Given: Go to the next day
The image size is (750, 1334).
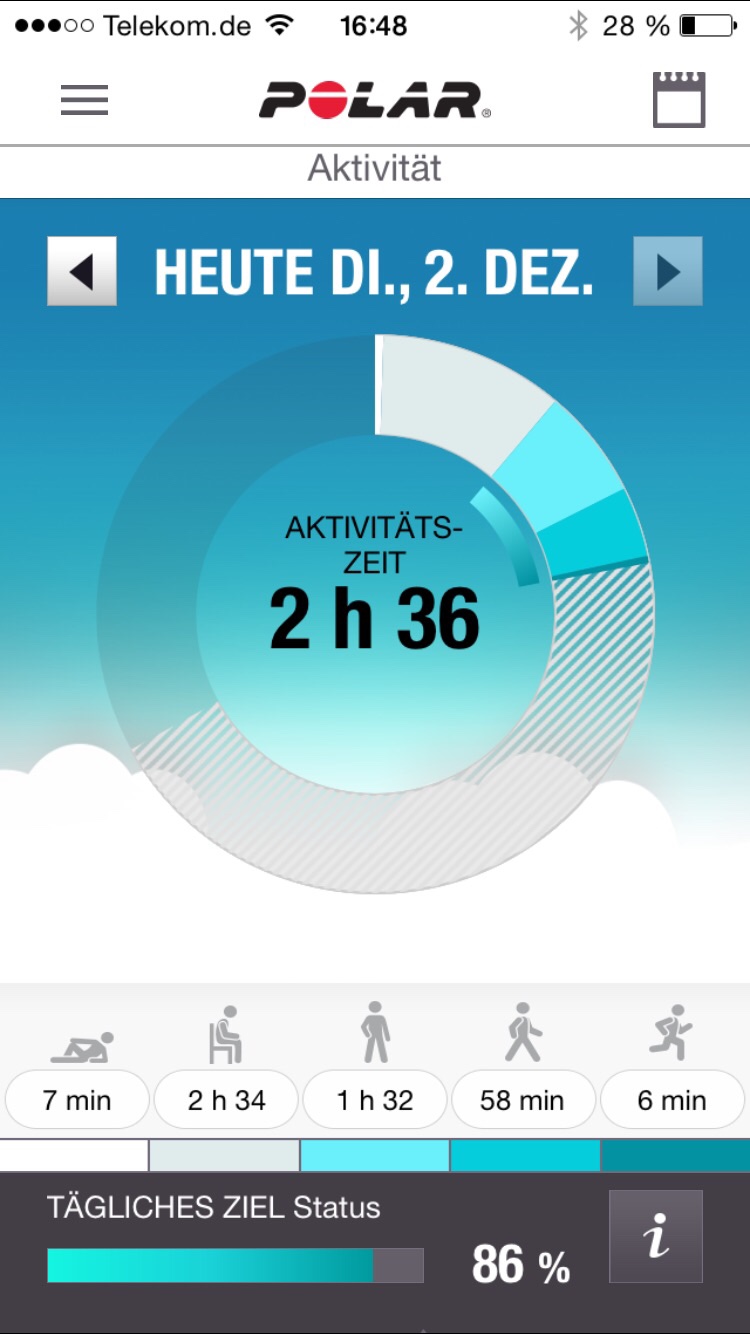Looking at the screenshot, I should tap(667, 271).
